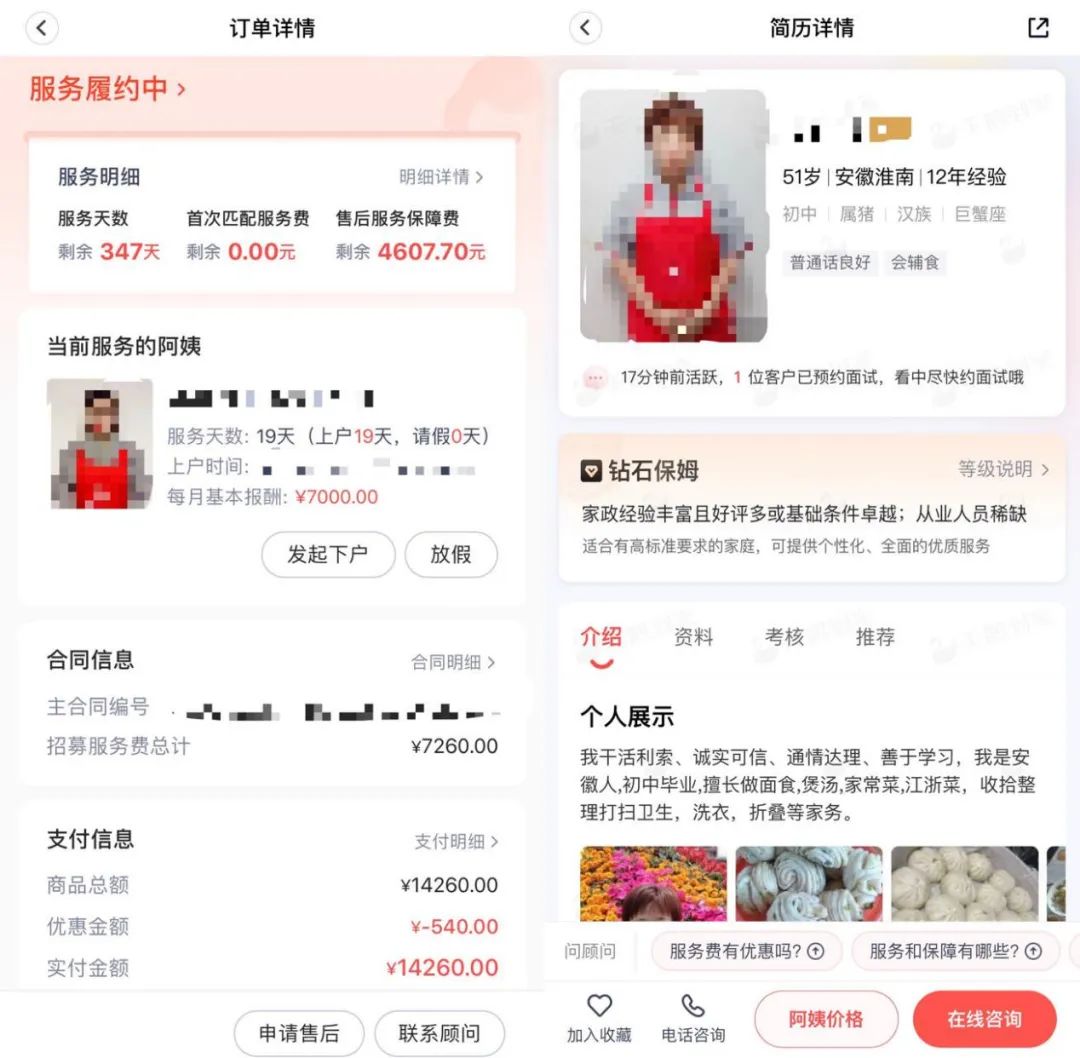Image resolution: width=1080 pixels, height=1058 pixels.
Task: Open 明细详情 for service breakdown
Action: point(441,177)
